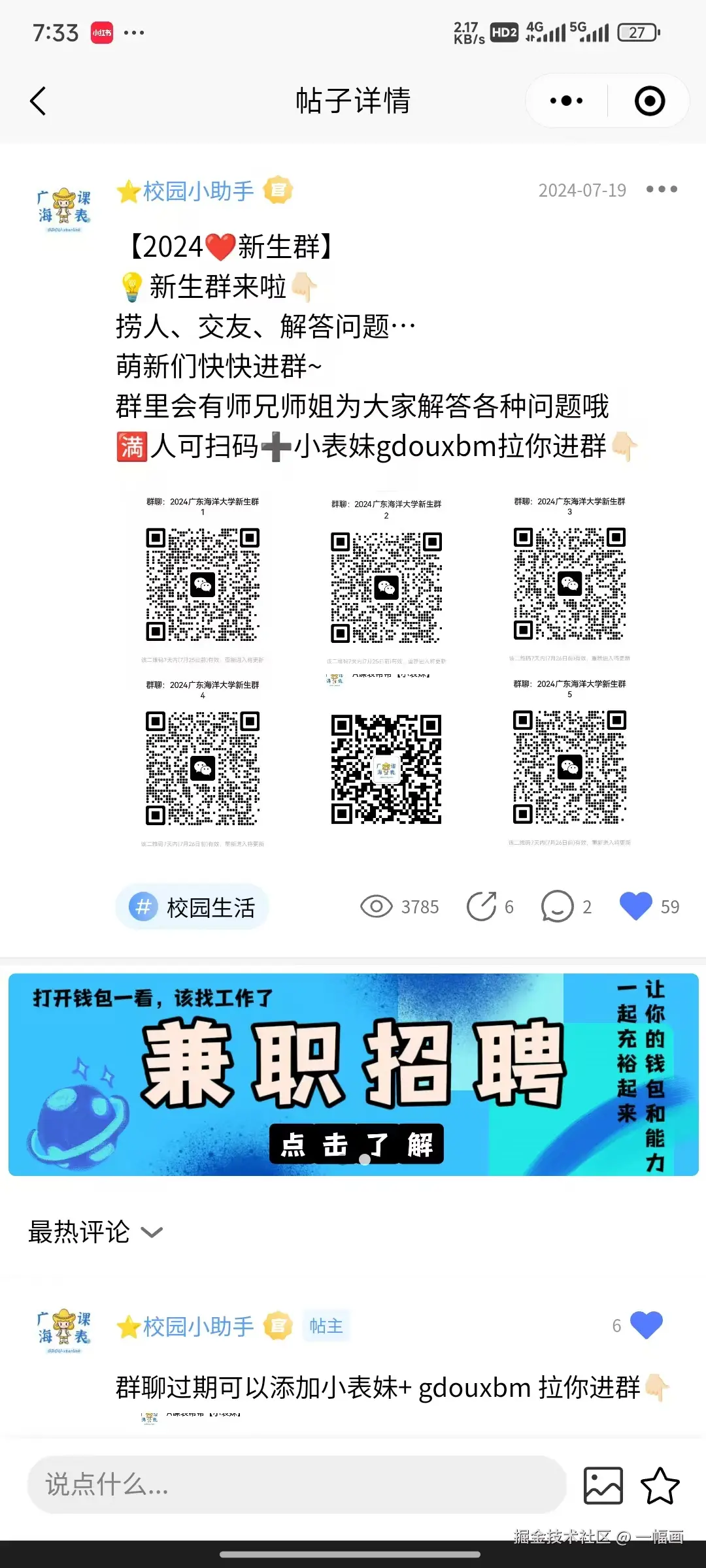
Task: Share this post via the share icon
Action: click(482, 907)
